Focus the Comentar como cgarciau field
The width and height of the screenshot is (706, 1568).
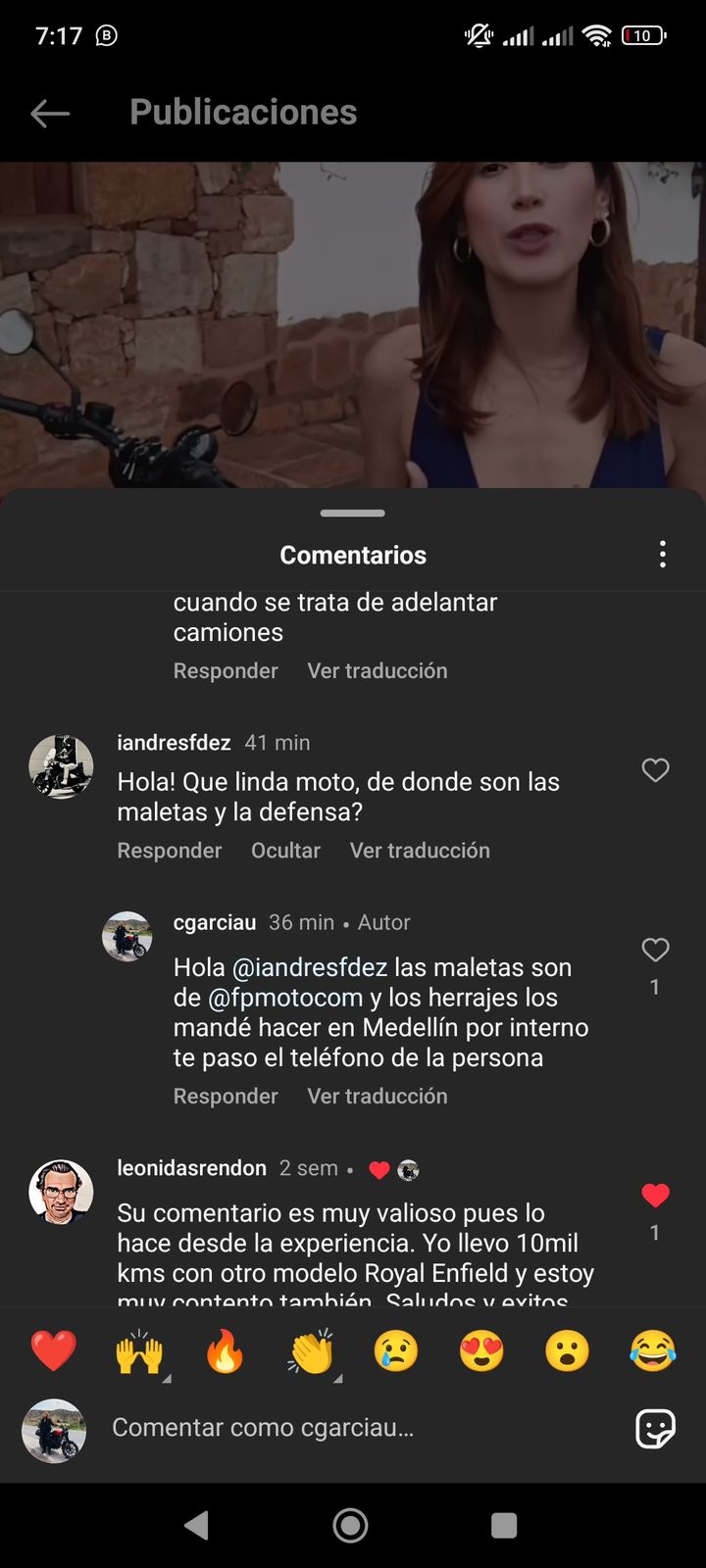click(353, 1428)
